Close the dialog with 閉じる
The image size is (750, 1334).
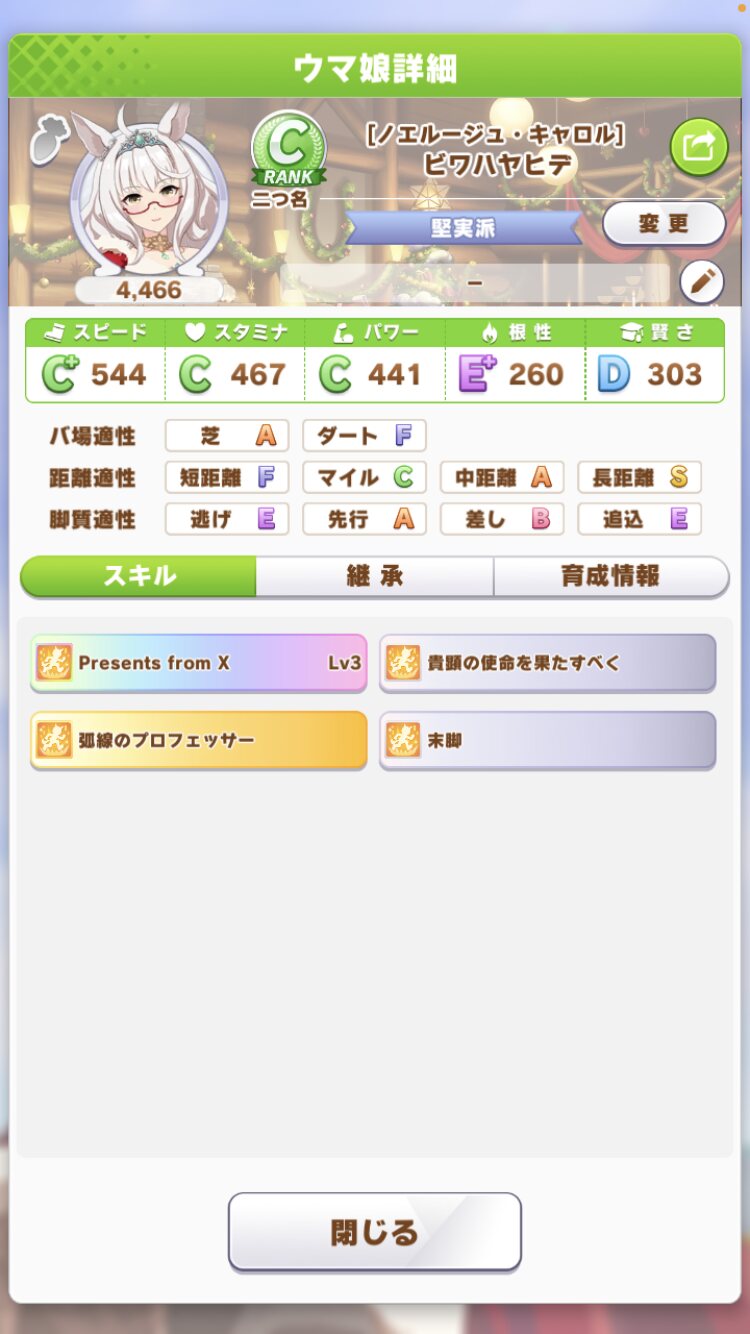pos(374,1231)
